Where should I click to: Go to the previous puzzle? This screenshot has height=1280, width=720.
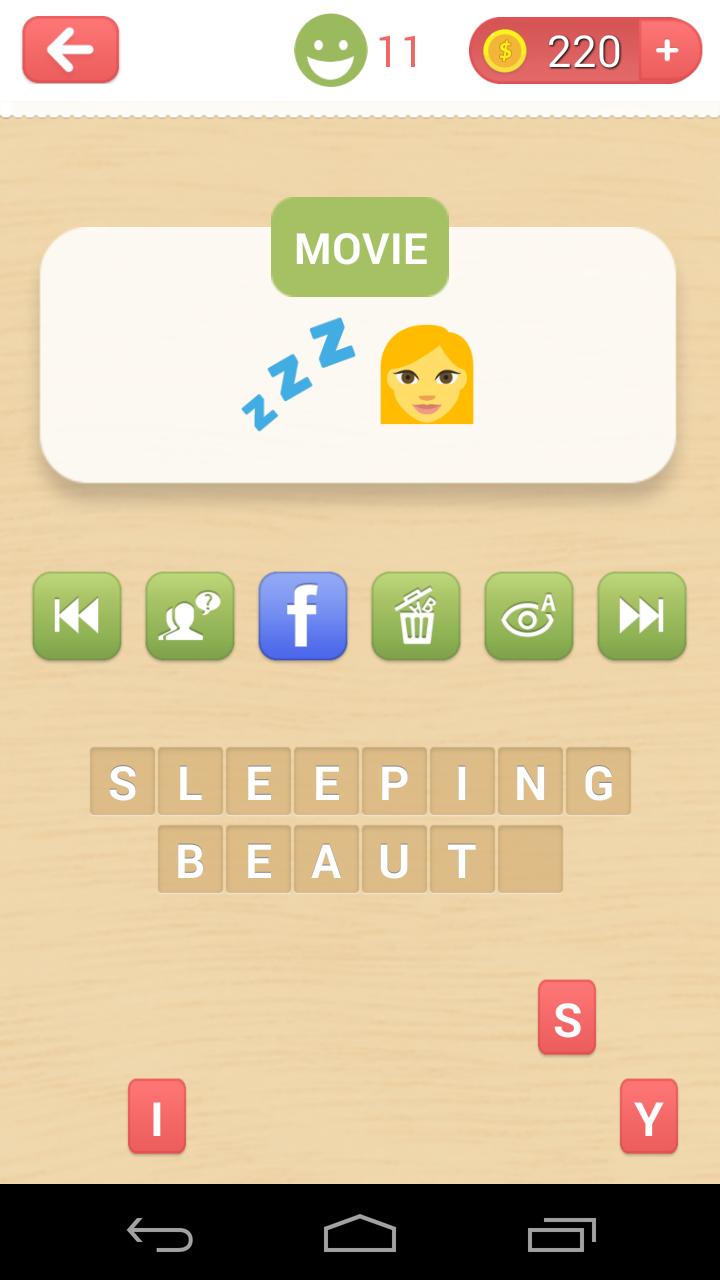coord(77,616)
